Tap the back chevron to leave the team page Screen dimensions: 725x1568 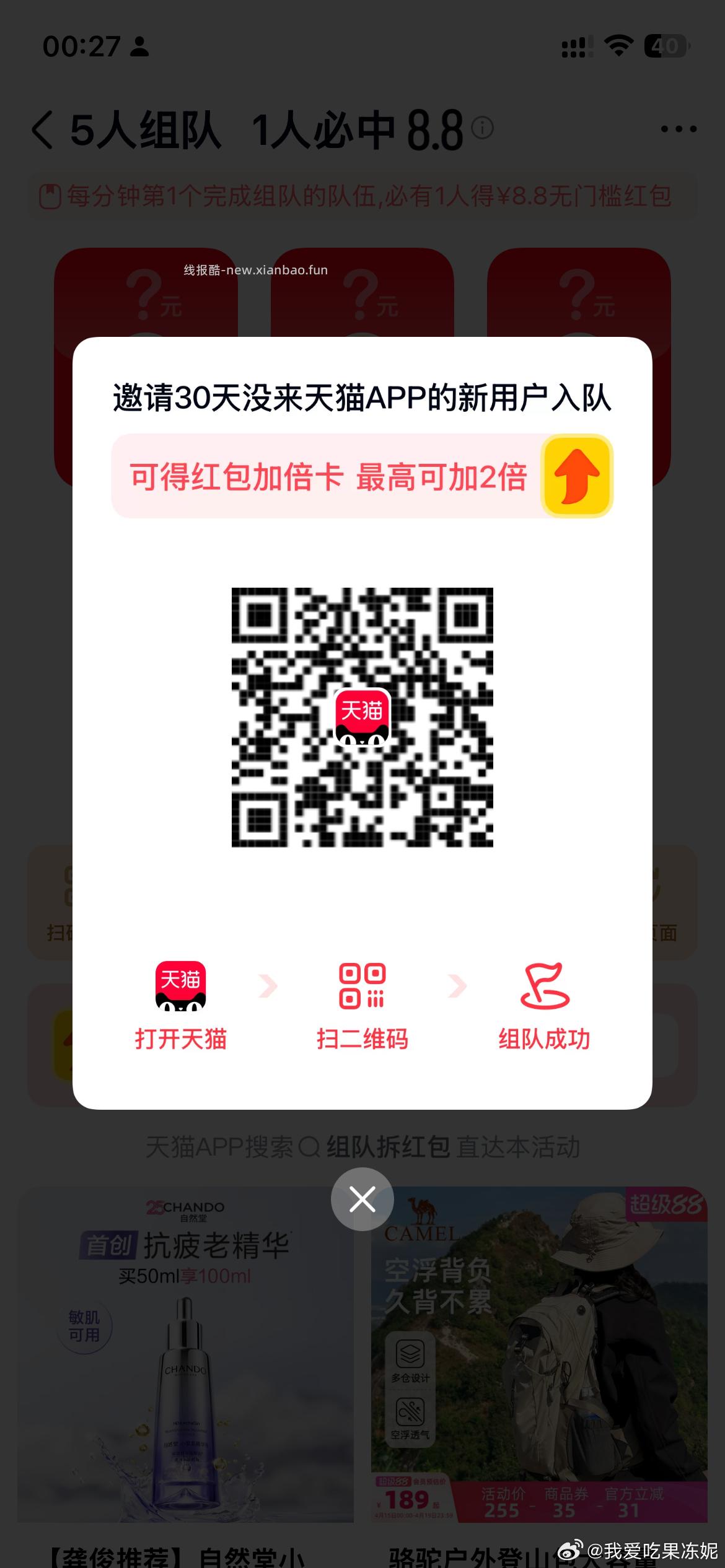coord(41,130)
